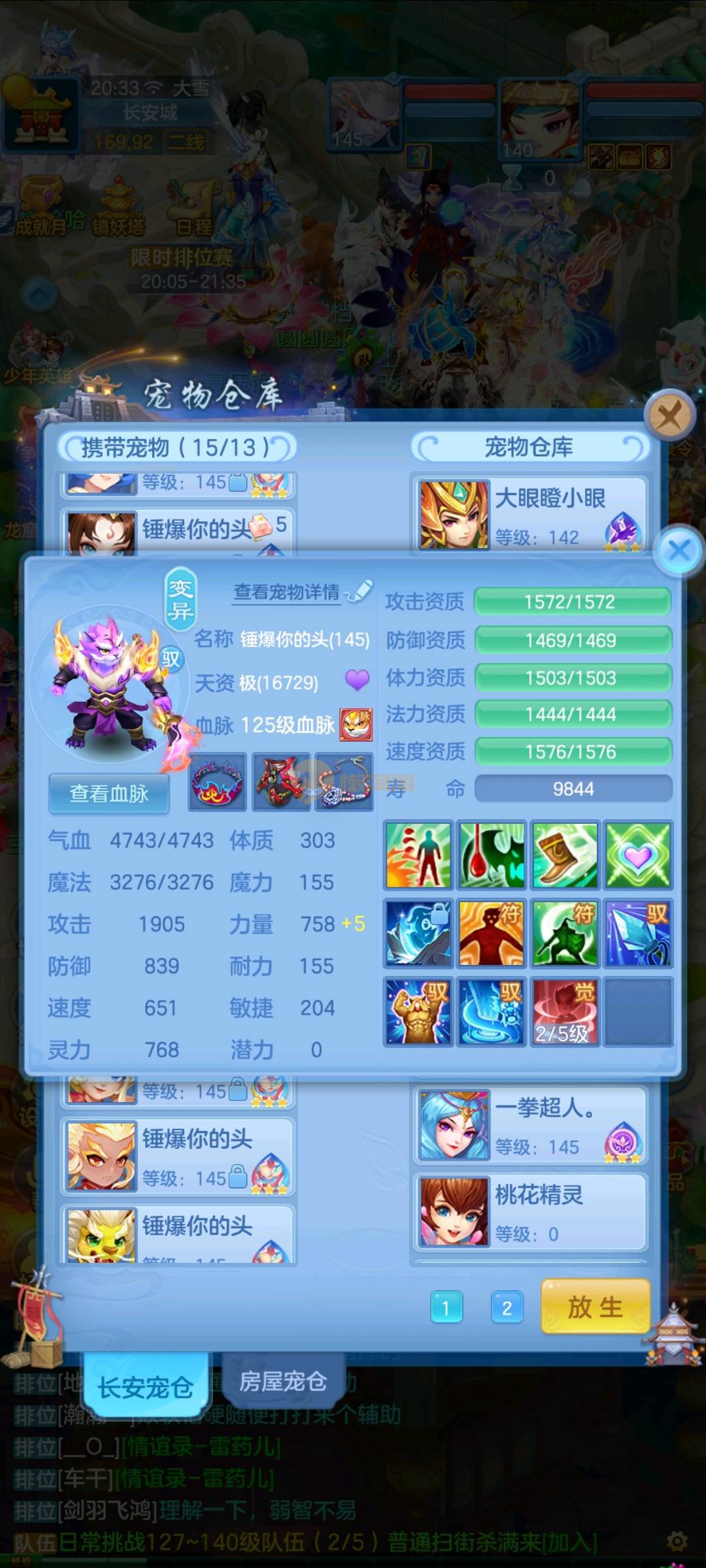Tap the 查看血脉 button

point(109,794)
